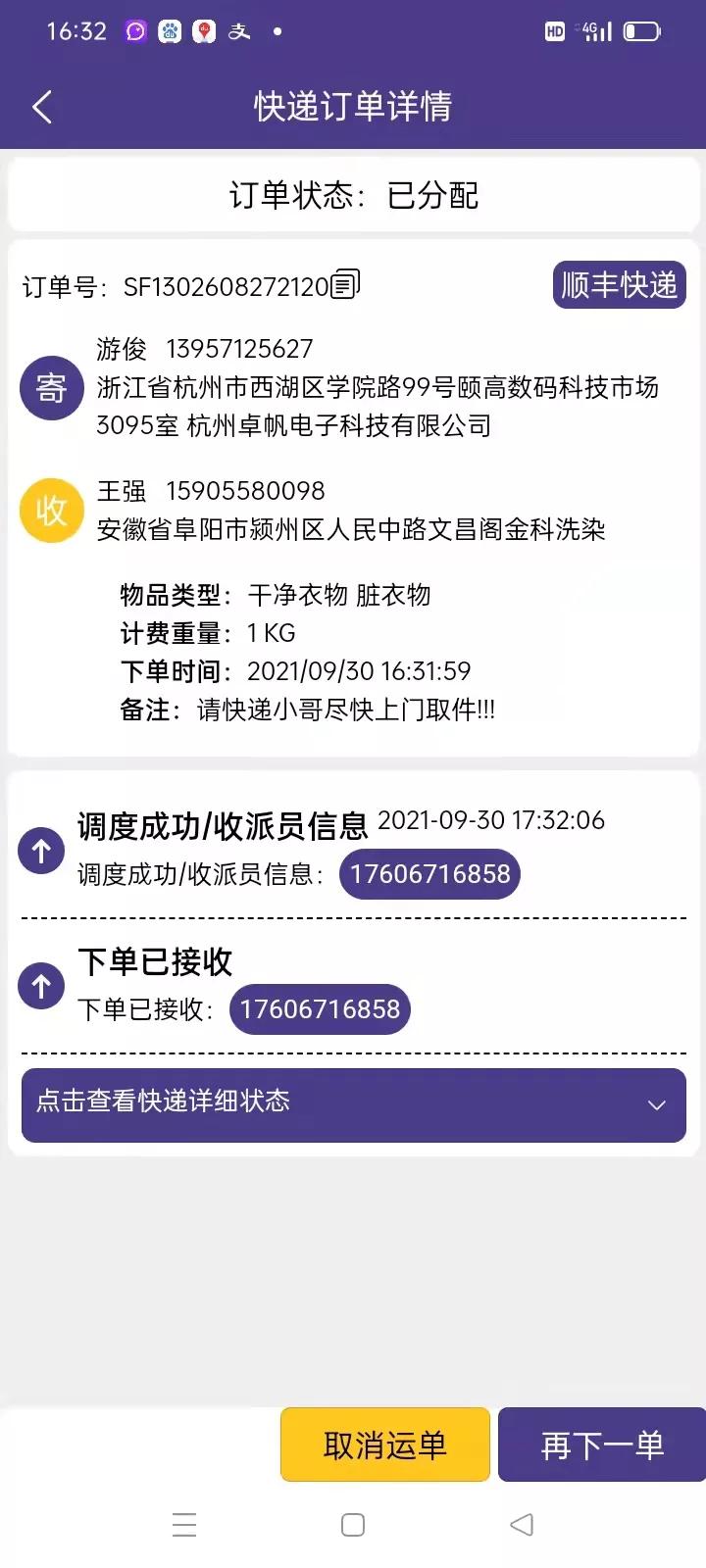Tap the 顺丰快递 courier badge

tap(619, 284)
